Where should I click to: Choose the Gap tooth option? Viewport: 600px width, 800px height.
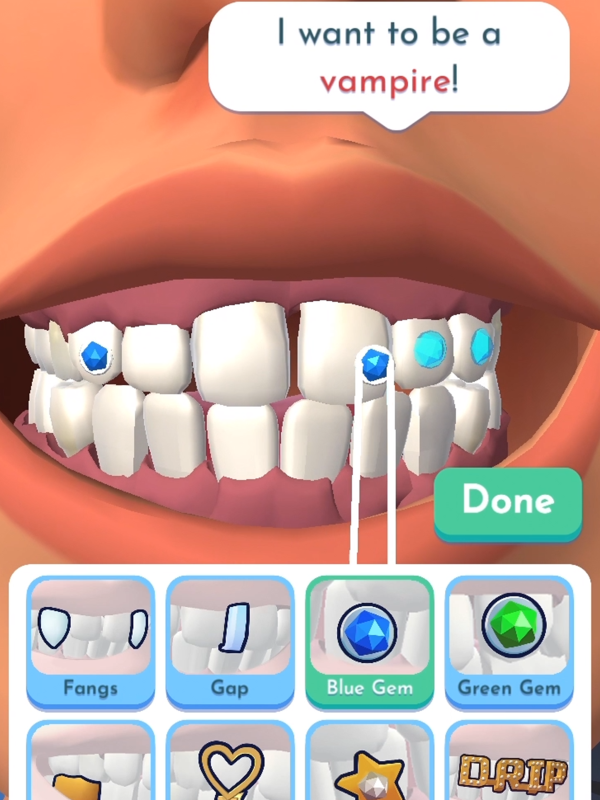pyautogui.click(x=230, y=640)
